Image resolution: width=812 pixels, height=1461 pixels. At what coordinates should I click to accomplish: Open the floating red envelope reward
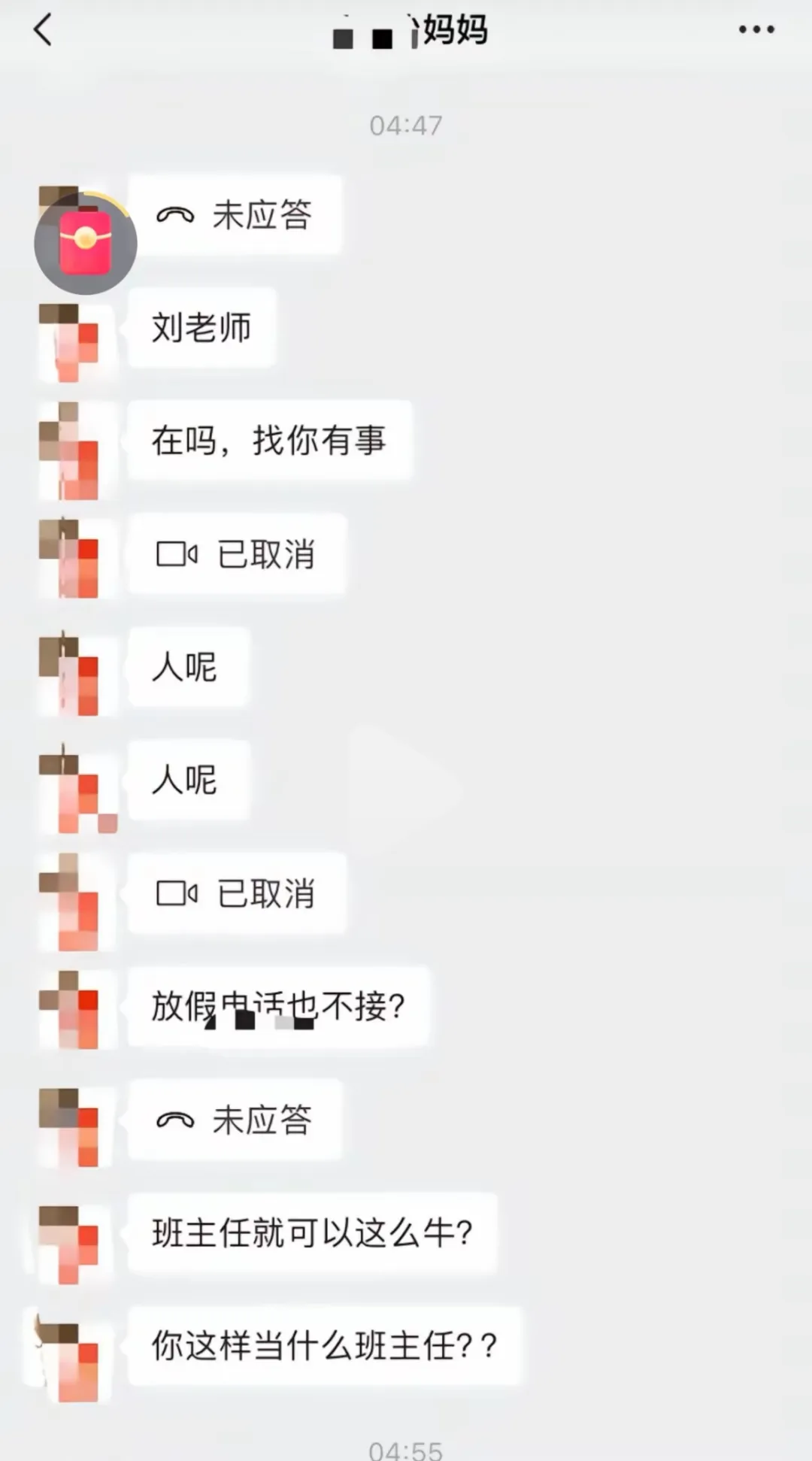point(86,243)
